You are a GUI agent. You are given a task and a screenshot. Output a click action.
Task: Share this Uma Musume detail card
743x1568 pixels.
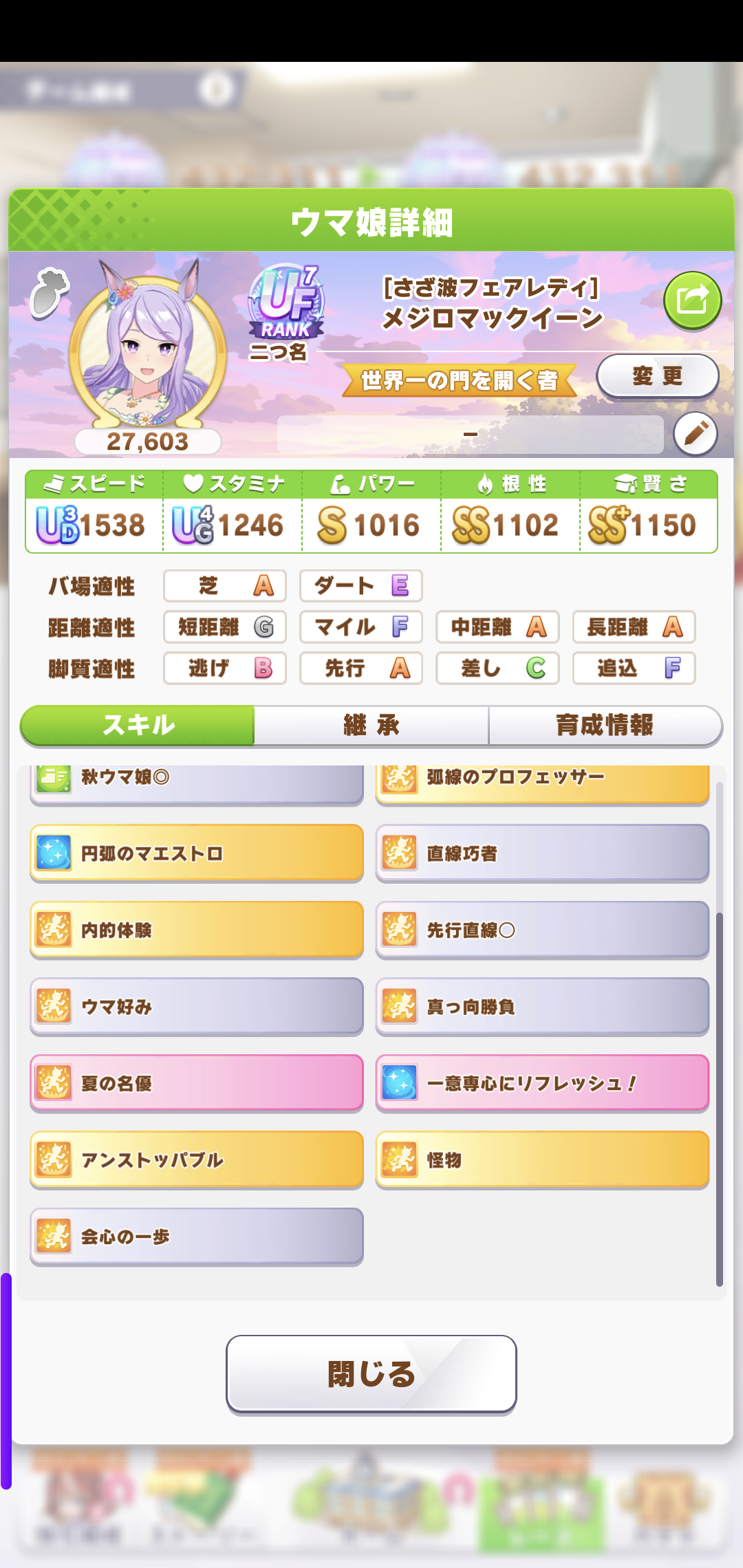coord(692,301)
